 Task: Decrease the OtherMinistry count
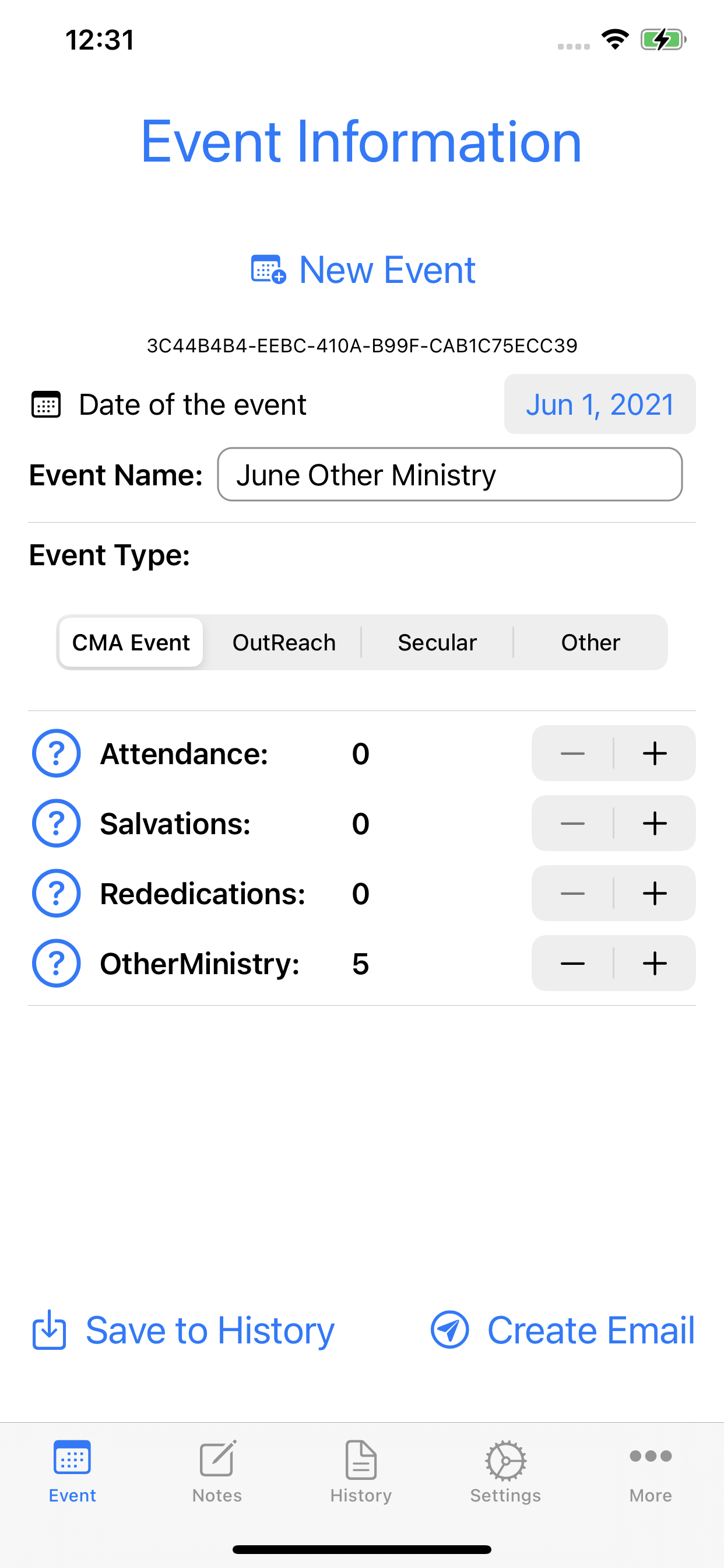pos(572,964)
